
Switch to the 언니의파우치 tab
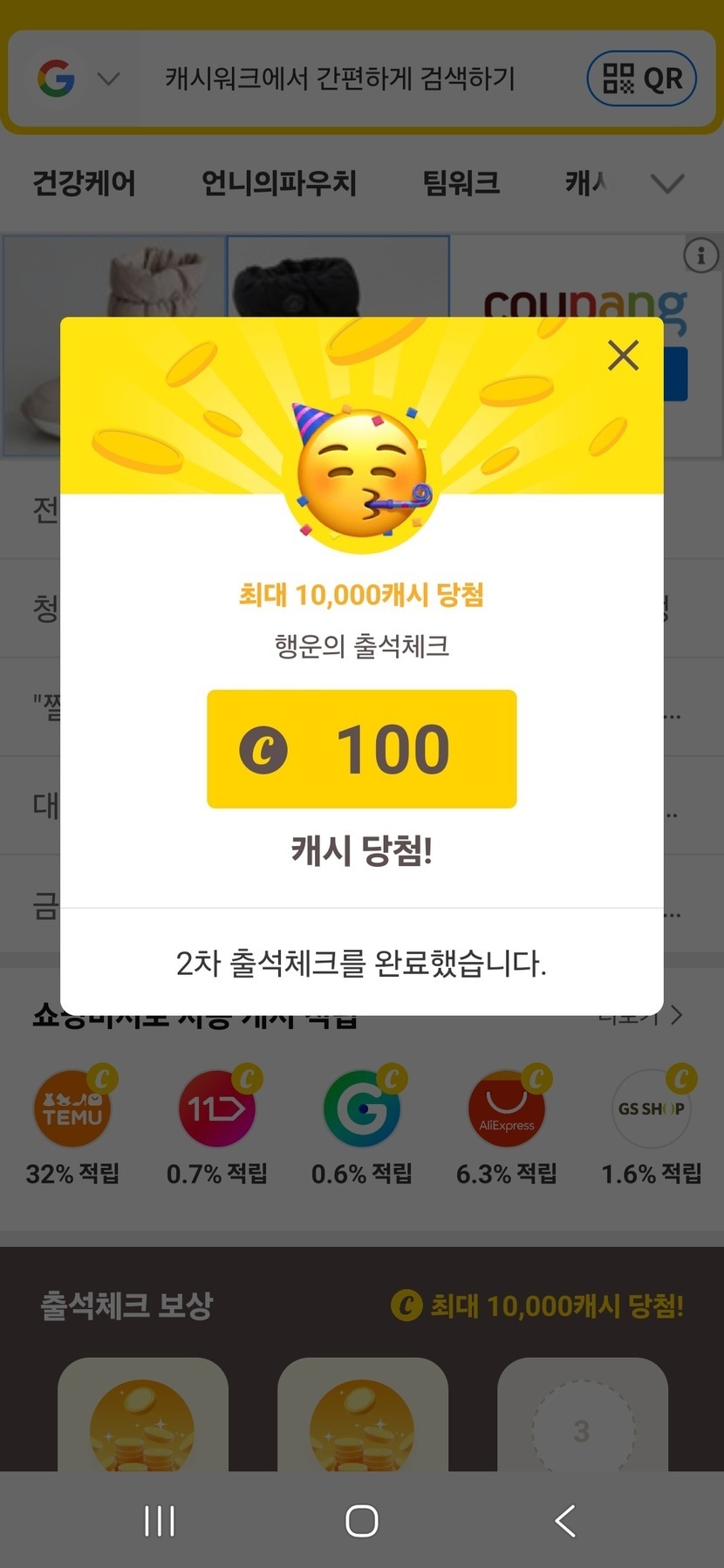(278, 183)
